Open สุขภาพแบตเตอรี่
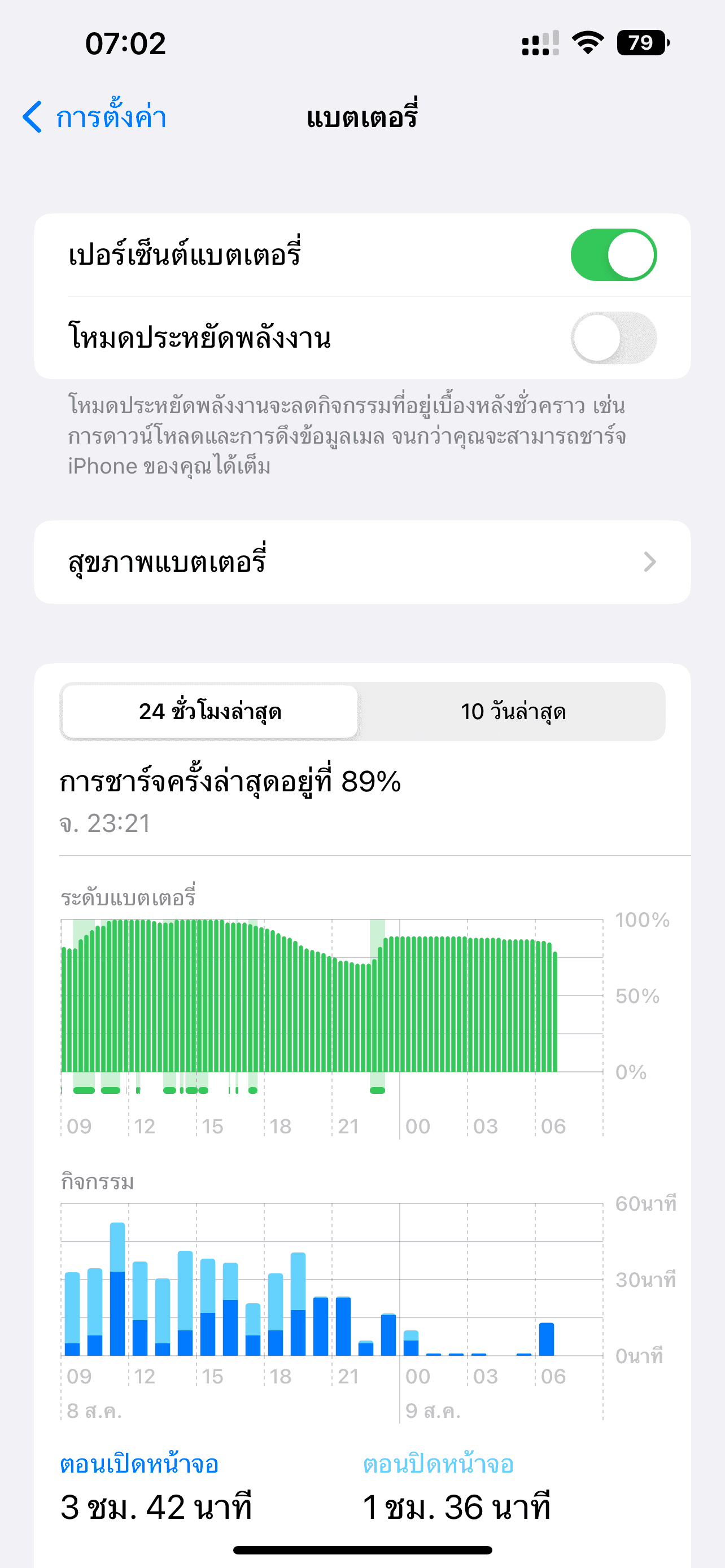Viewport: 725px width, 1568px height. [x=362, y=562]
